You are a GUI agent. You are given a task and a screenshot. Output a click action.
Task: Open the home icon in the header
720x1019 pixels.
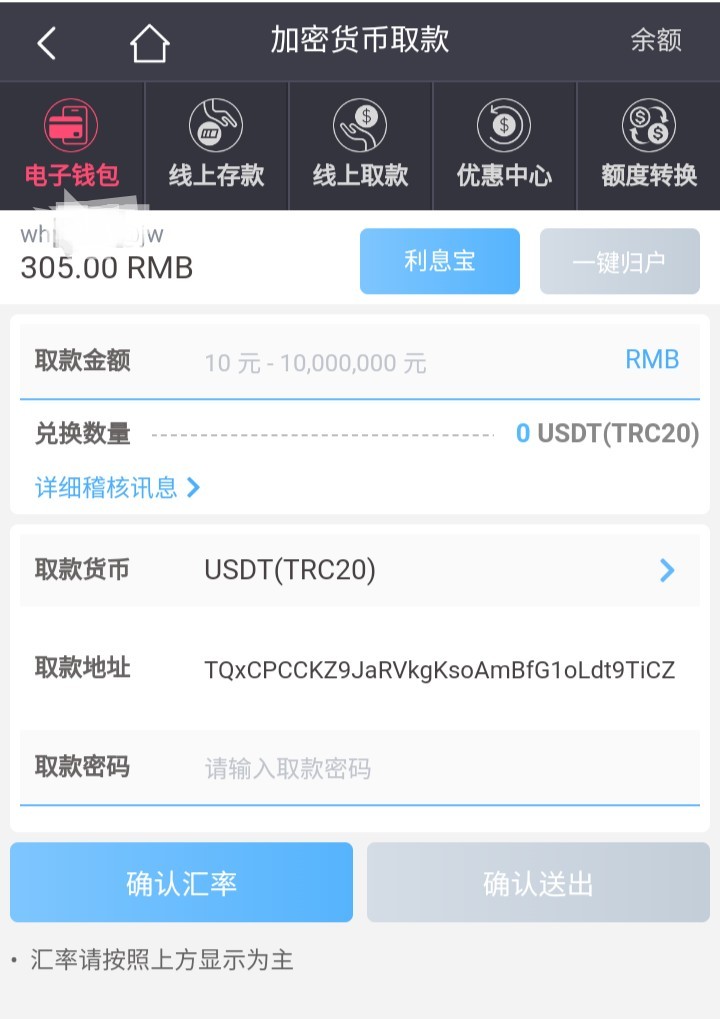pos(149,43)
